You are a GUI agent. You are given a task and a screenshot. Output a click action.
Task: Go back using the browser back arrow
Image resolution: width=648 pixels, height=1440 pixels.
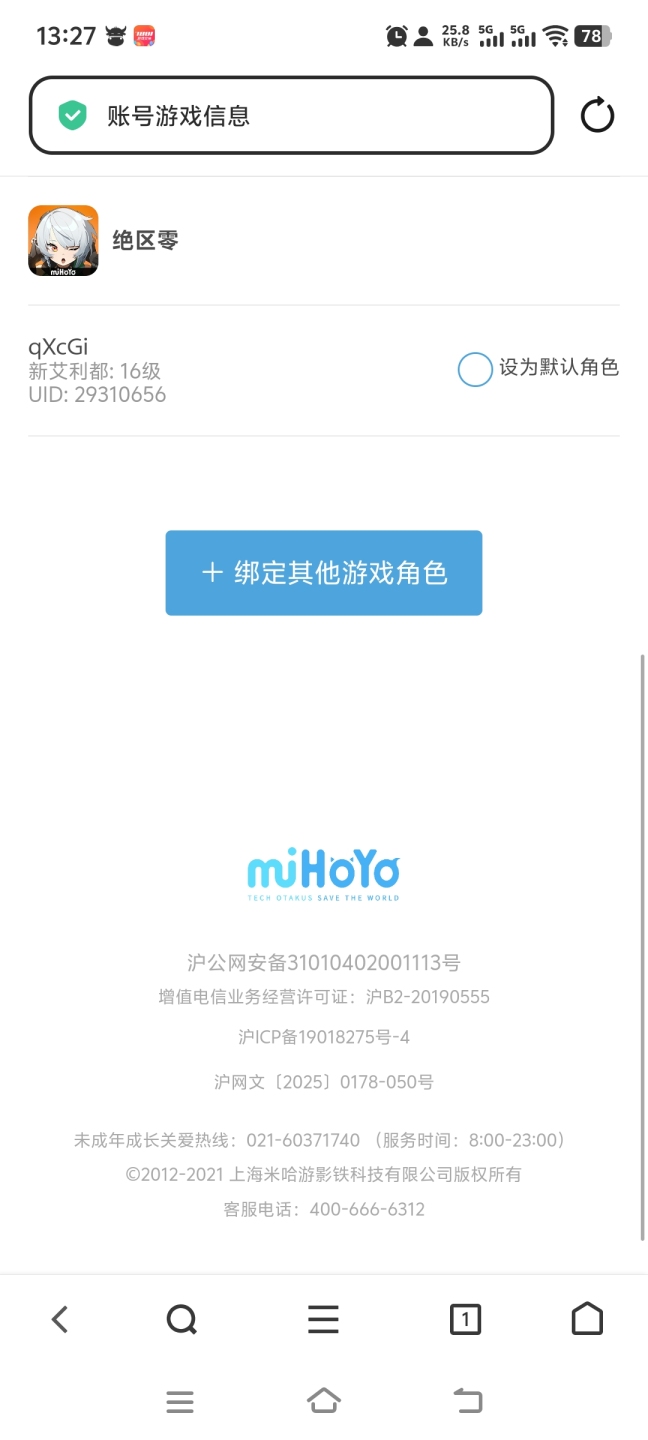(x=60, y=1320)
